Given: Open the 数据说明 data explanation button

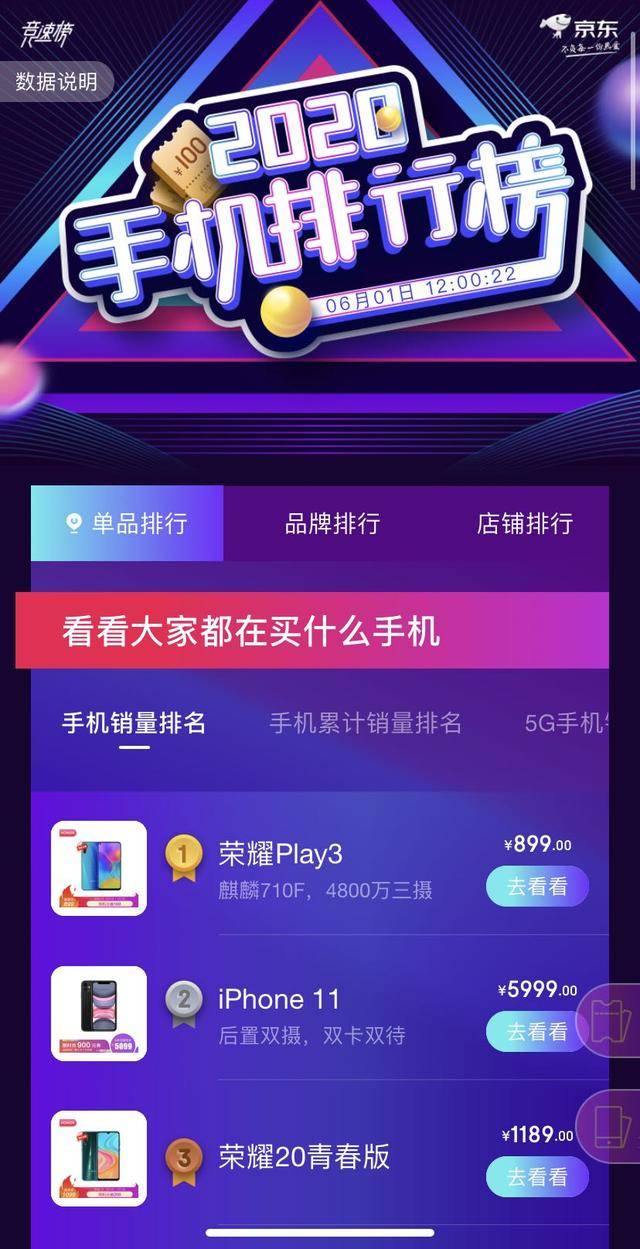Looking at the screenshot, I should [55, 82].
